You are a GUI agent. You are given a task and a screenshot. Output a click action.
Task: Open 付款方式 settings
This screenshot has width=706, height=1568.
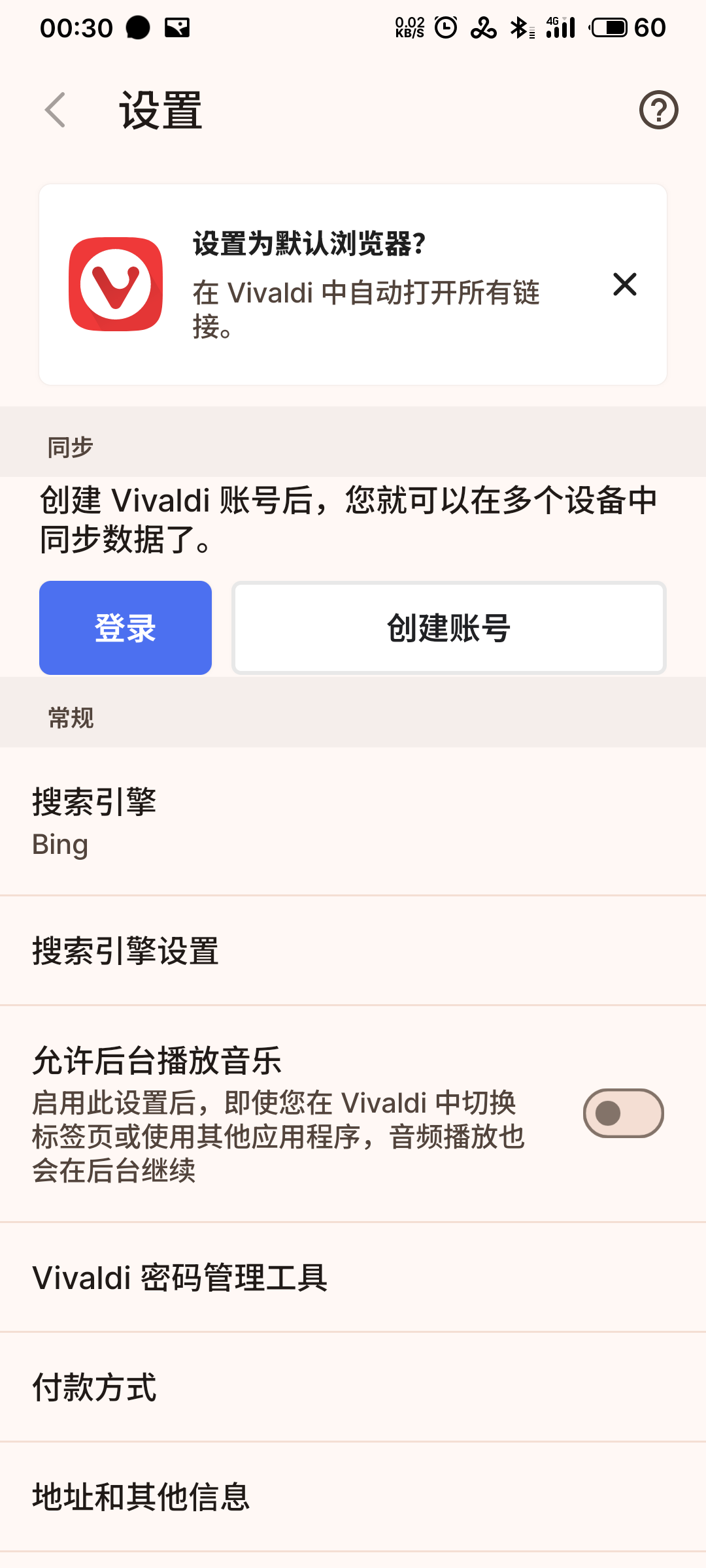click(353, 1387)
